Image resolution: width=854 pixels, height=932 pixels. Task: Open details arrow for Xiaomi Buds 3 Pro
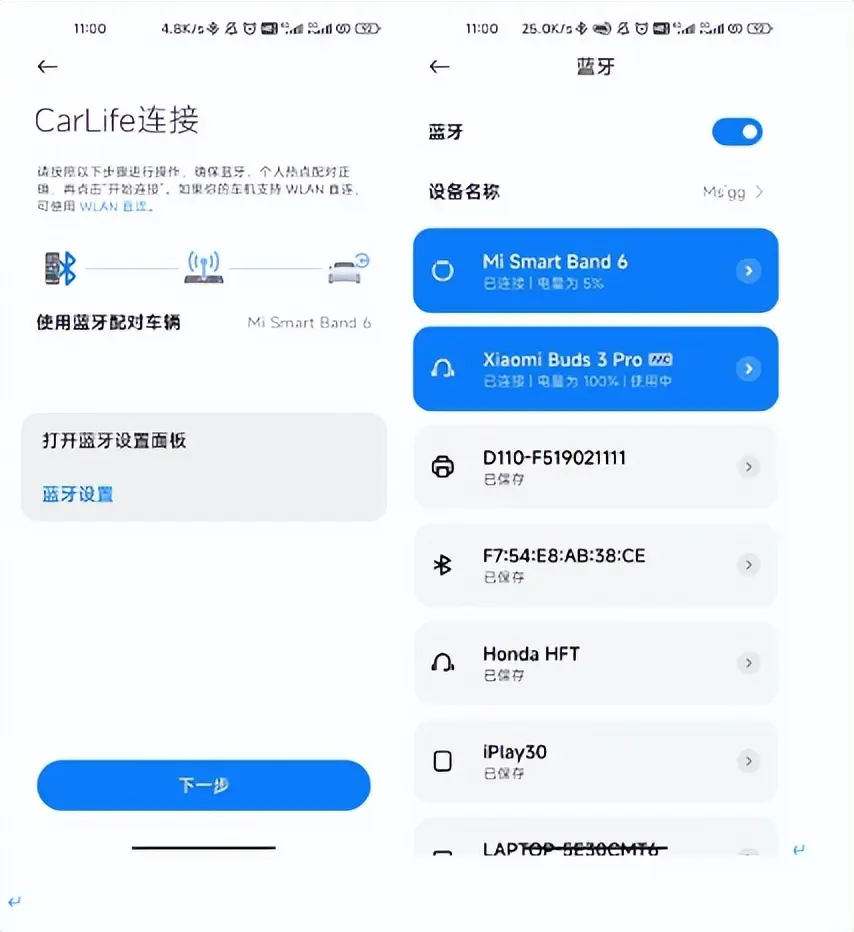(x=748, y=369)
